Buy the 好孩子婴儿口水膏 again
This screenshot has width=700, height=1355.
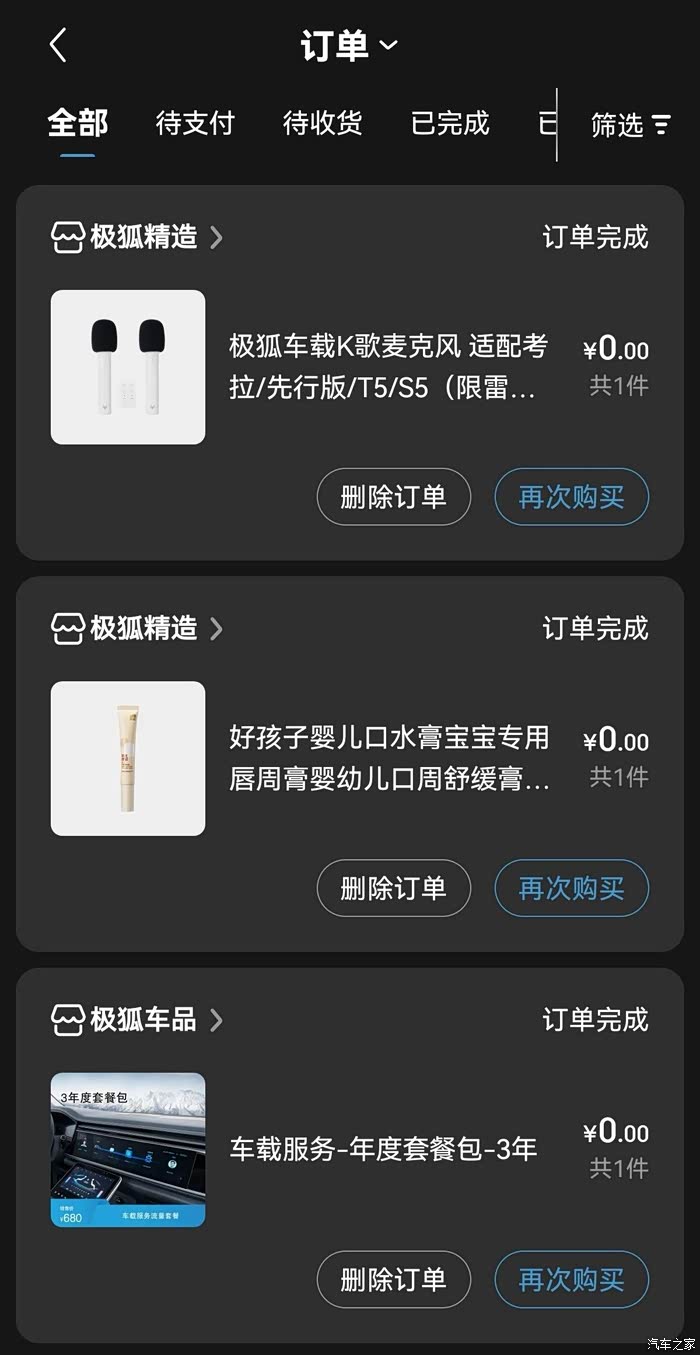click(x=572, y=888)
